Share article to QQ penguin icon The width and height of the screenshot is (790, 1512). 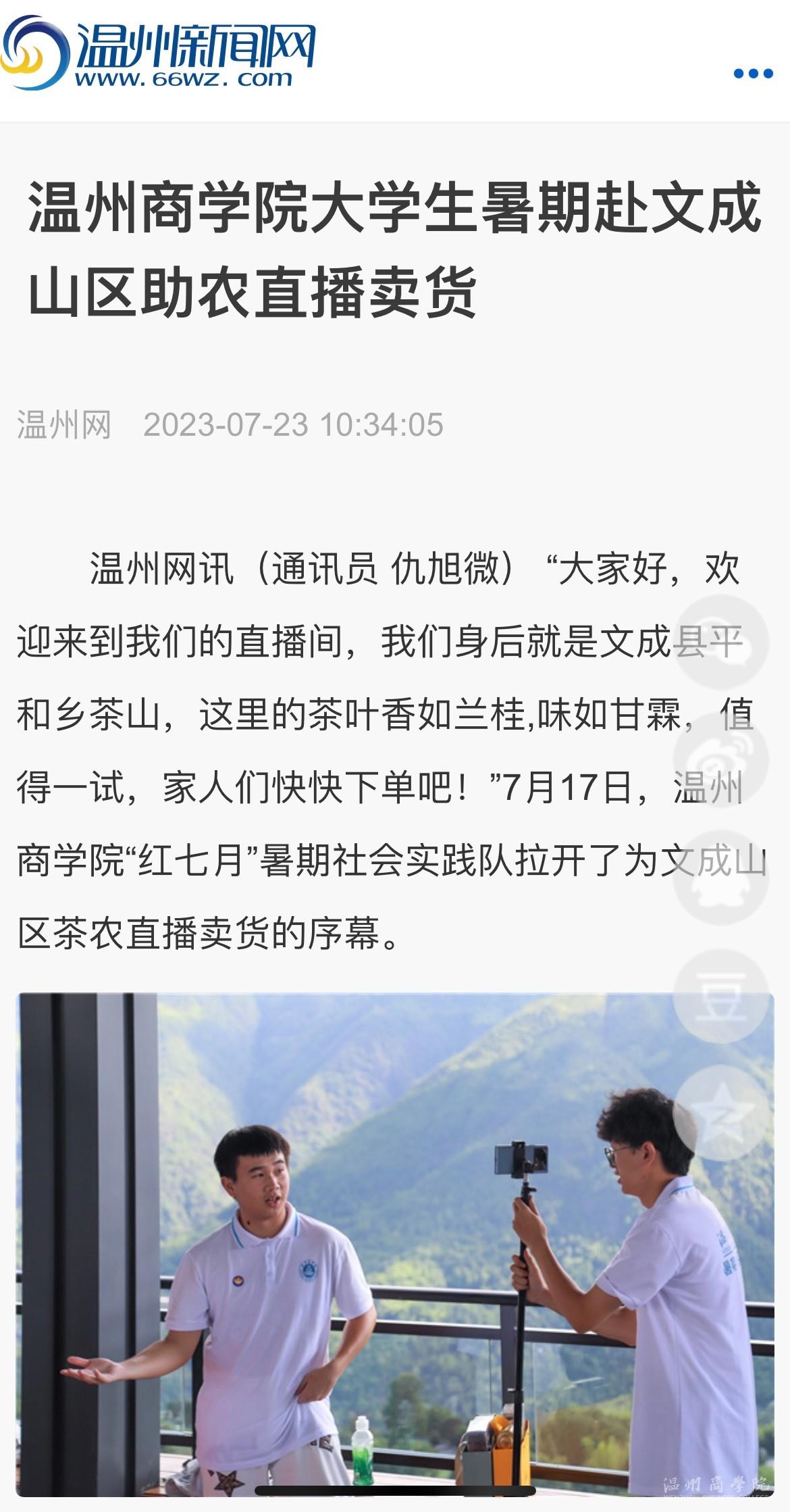pos(720,877)
